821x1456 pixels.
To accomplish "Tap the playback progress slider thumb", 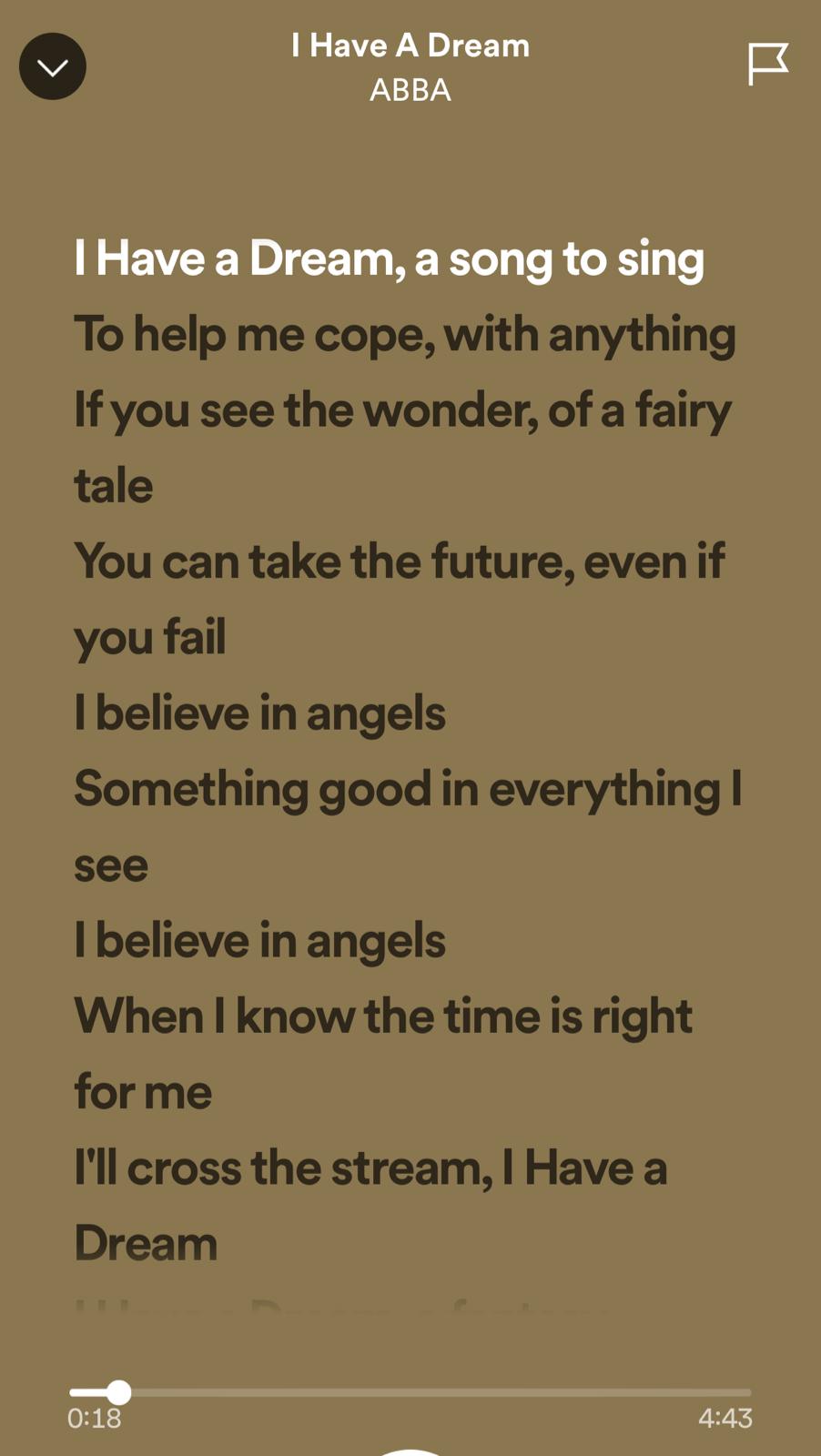I will coord(118,1391).
